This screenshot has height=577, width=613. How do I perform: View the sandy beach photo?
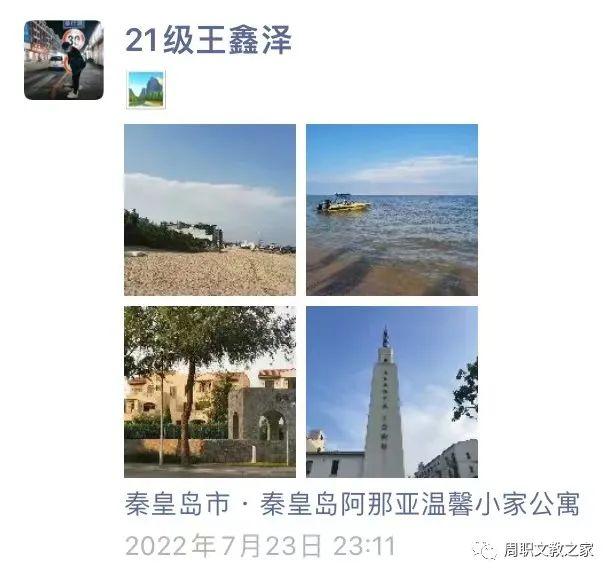point(210,210)
